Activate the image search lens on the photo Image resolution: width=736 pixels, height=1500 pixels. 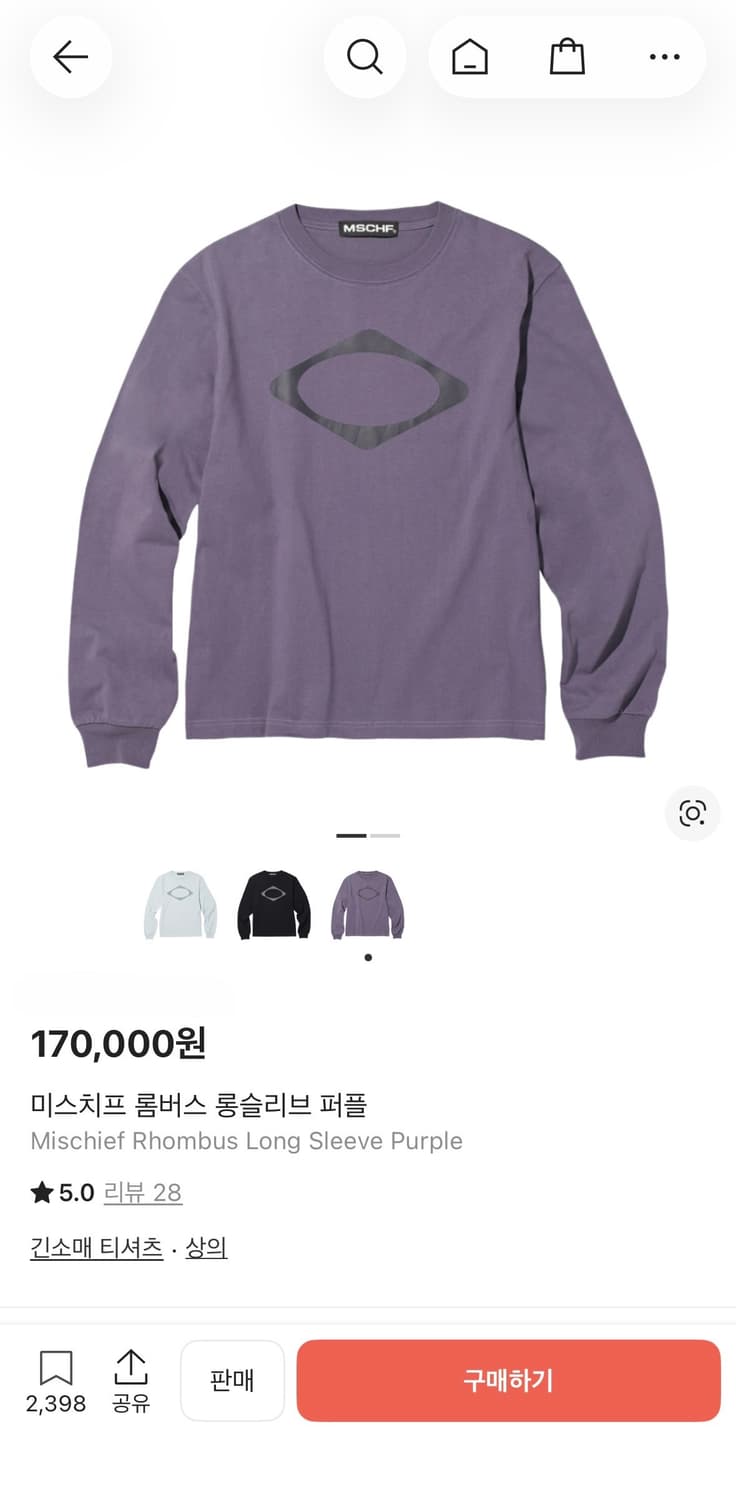(692, 814)
